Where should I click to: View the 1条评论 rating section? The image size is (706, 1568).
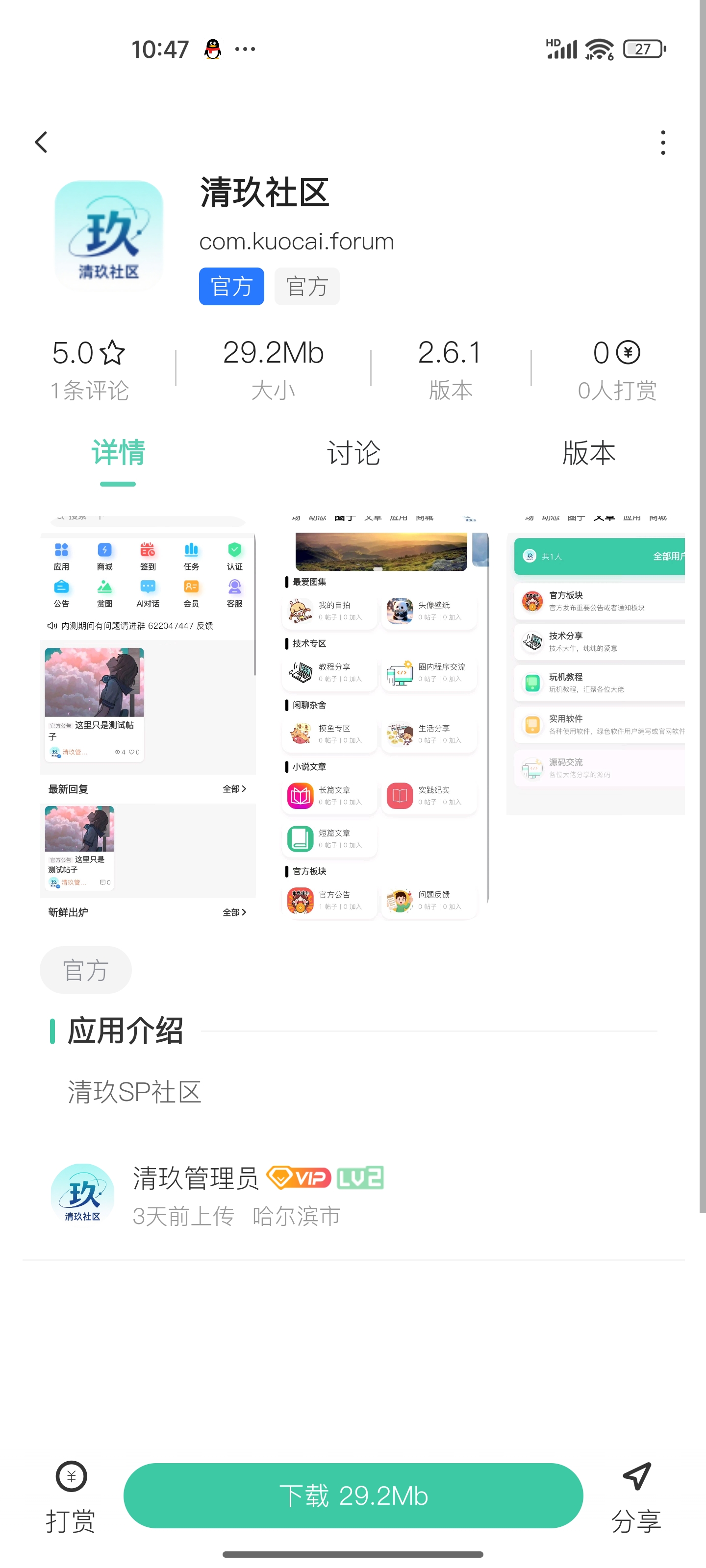pyautogui.click(x=89, y=370)
